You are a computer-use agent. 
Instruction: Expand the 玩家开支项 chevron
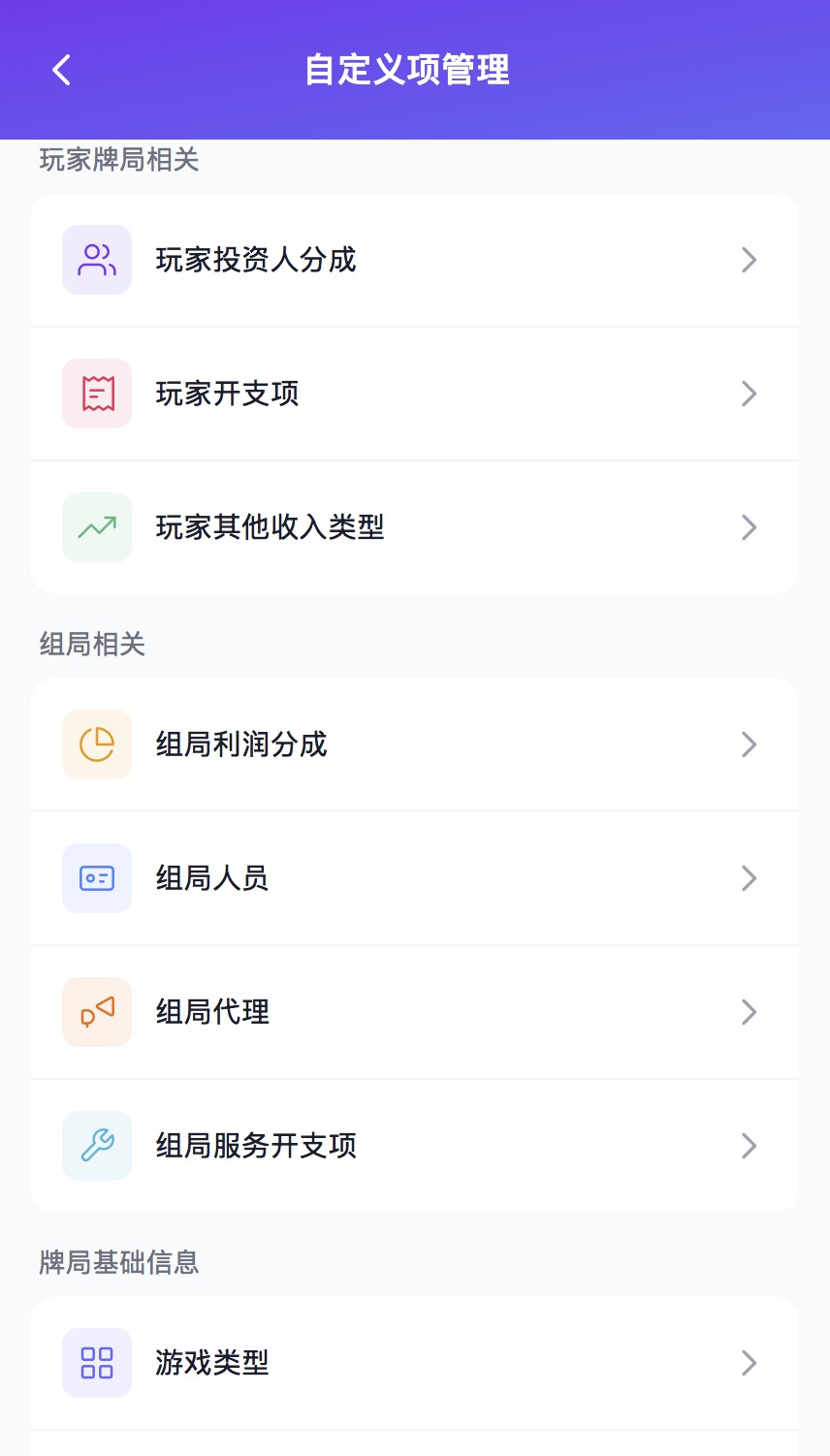(748, 393)
